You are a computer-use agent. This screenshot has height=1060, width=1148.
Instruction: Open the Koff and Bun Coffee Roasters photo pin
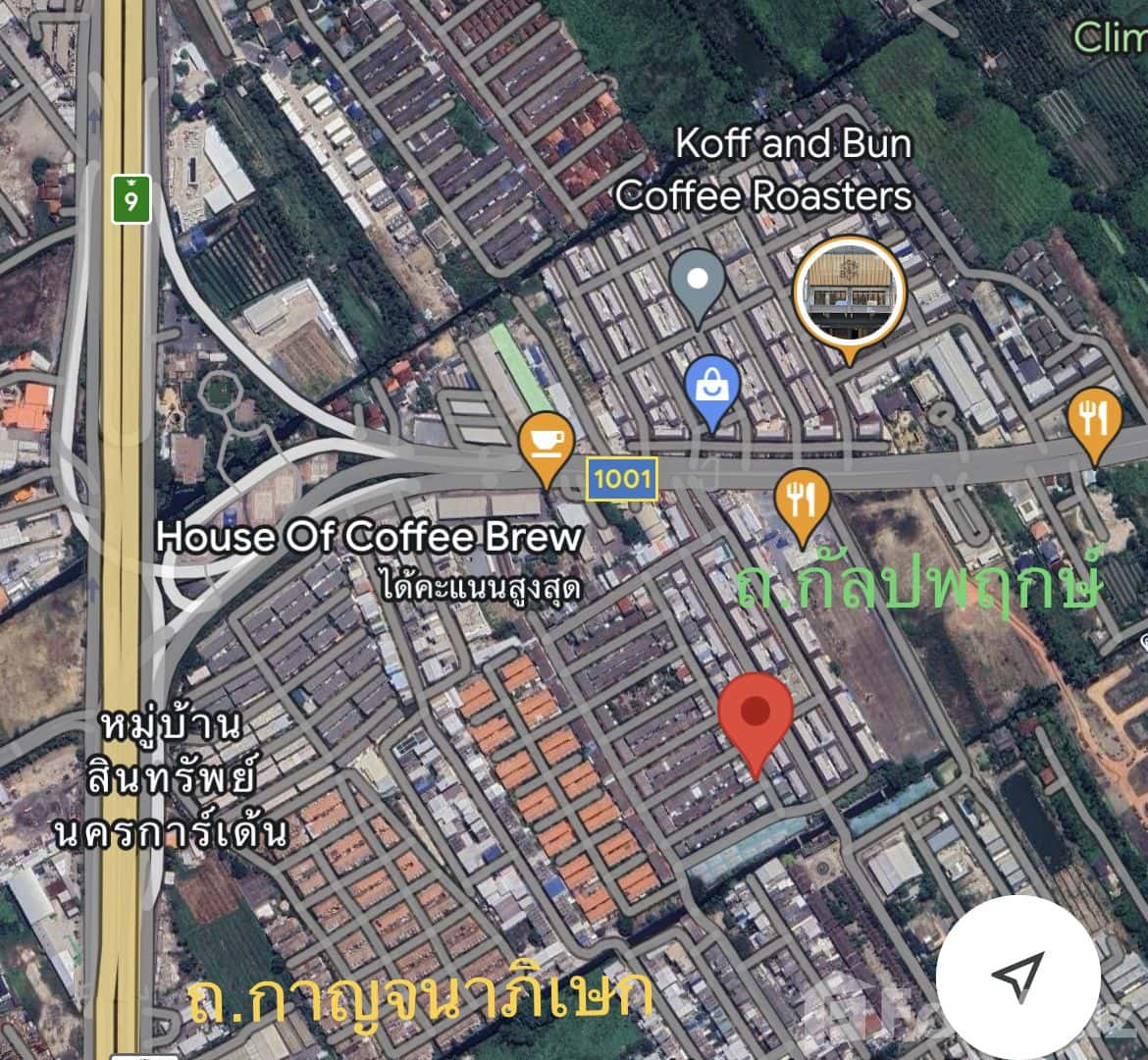pos(849,291)
